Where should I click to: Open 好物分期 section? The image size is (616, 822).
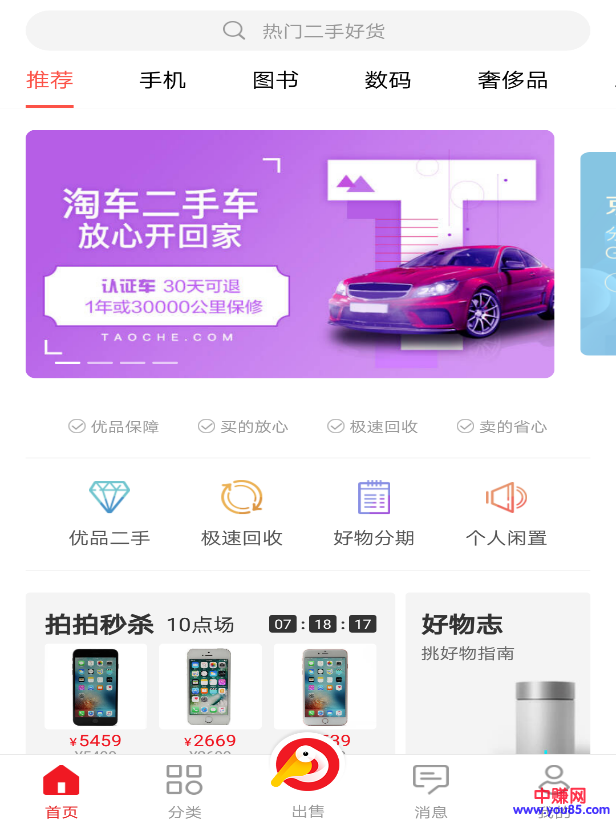point(373,514)
